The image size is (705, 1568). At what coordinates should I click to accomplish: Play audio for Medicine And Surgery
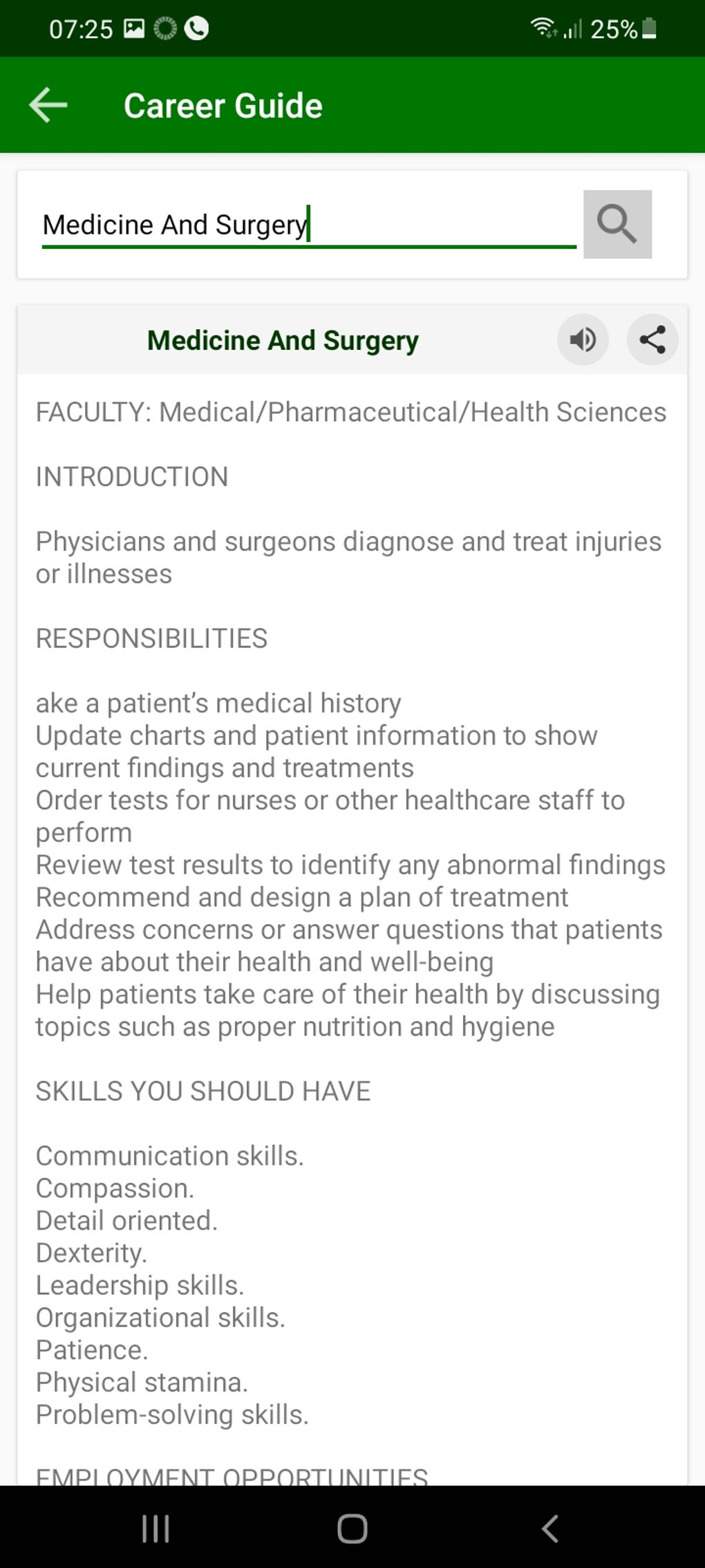[583, 340]
